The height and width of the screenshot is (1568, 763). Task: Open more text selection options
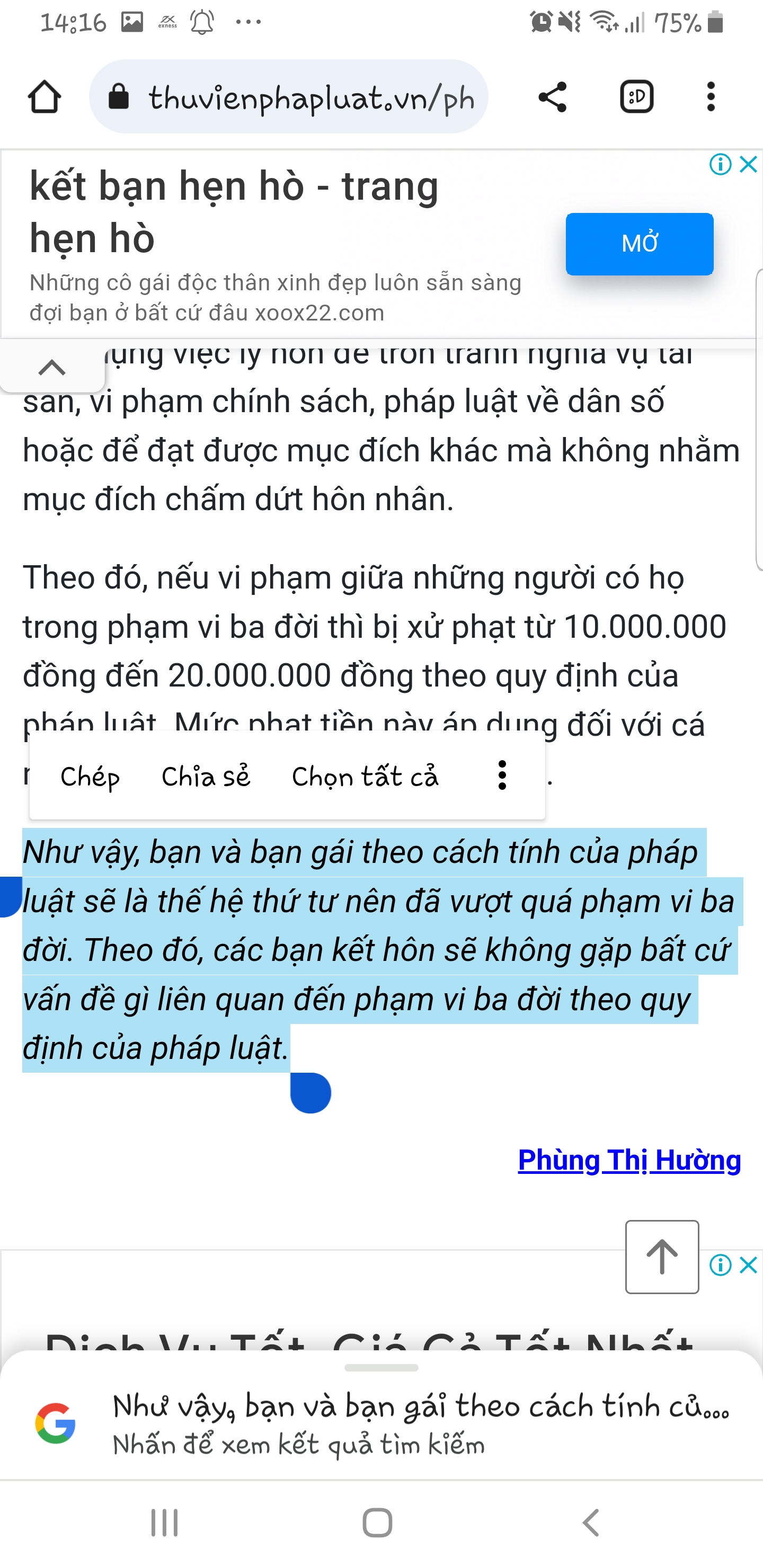[502, 776]
